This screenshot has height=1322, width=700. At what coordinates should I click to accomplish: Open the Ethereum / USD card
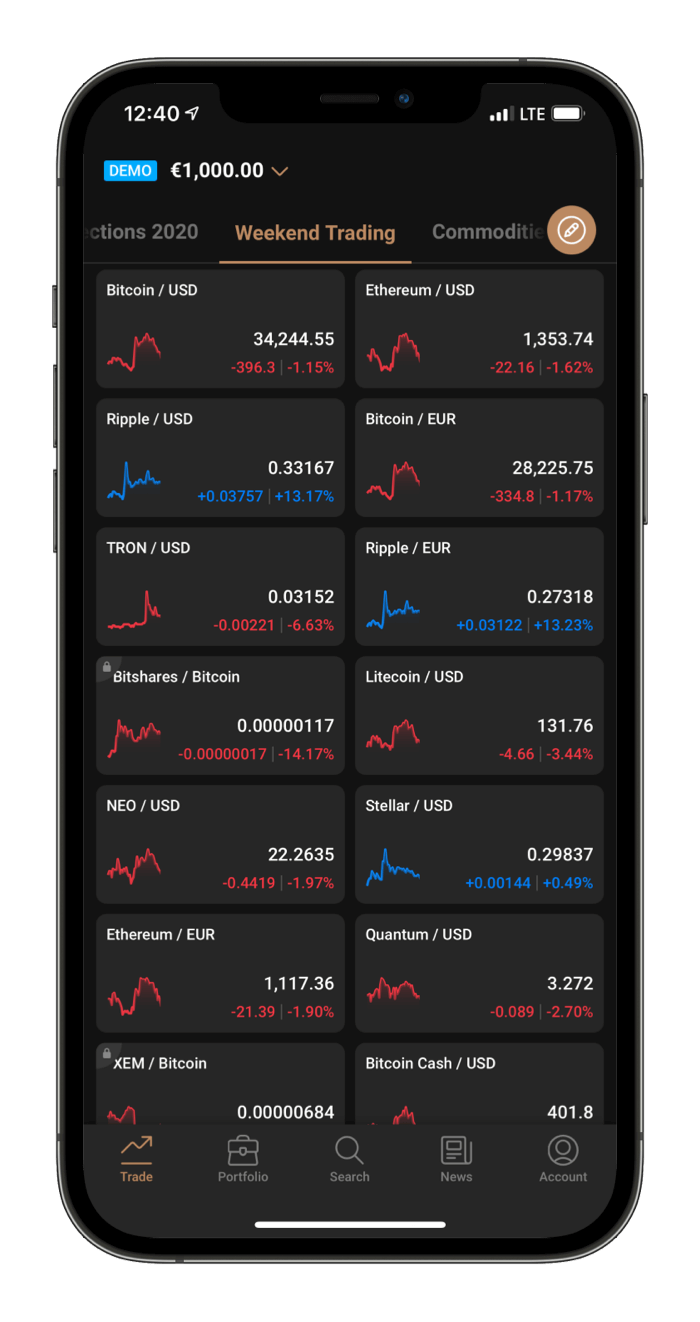(479, 329)
